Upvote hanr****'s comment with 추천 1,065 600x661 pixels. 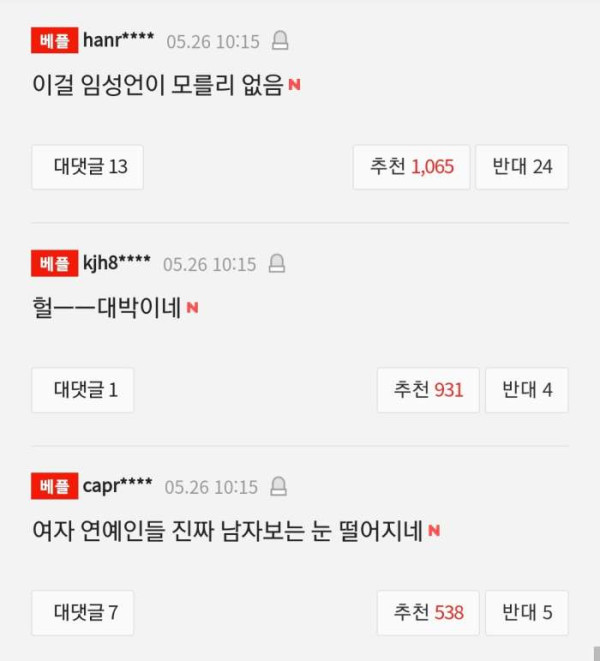point(411,167)
